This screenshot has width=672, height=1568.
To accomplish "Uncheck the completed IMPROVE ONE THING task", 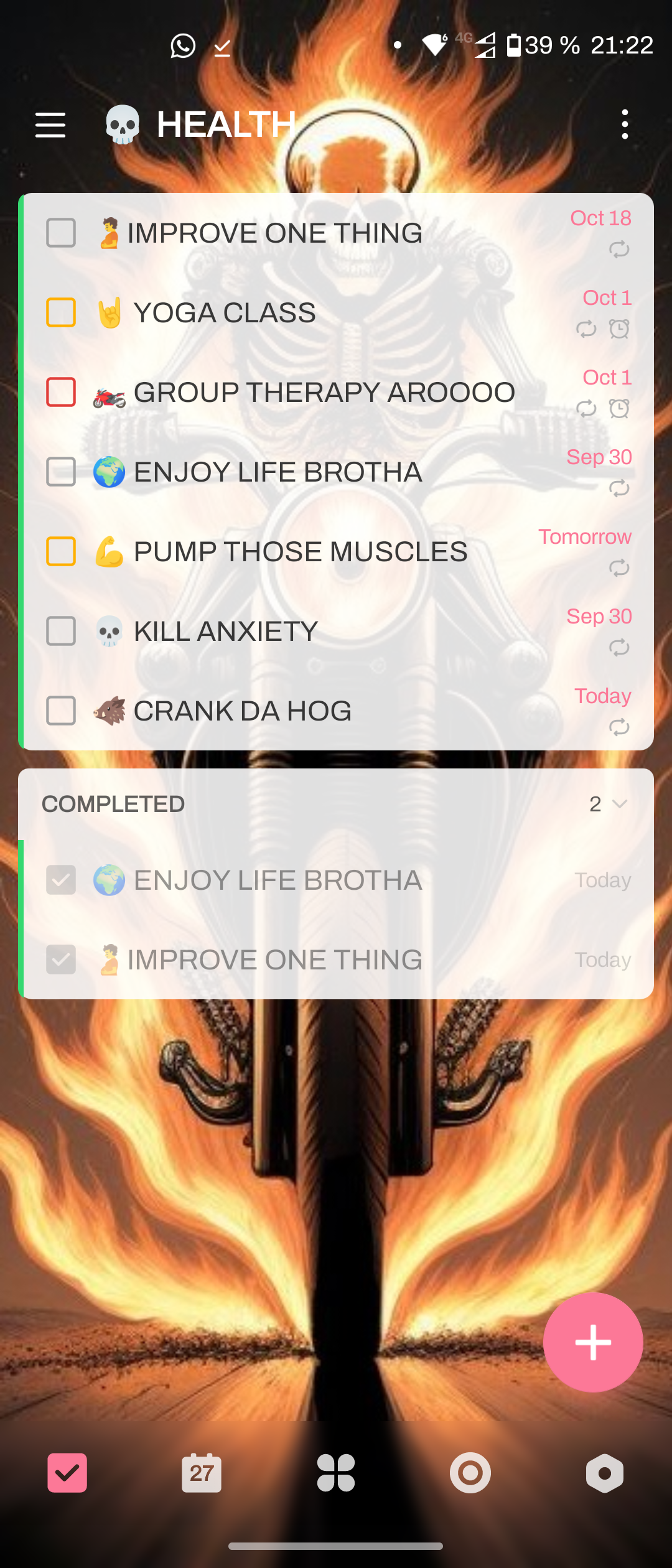I will 61,959.
